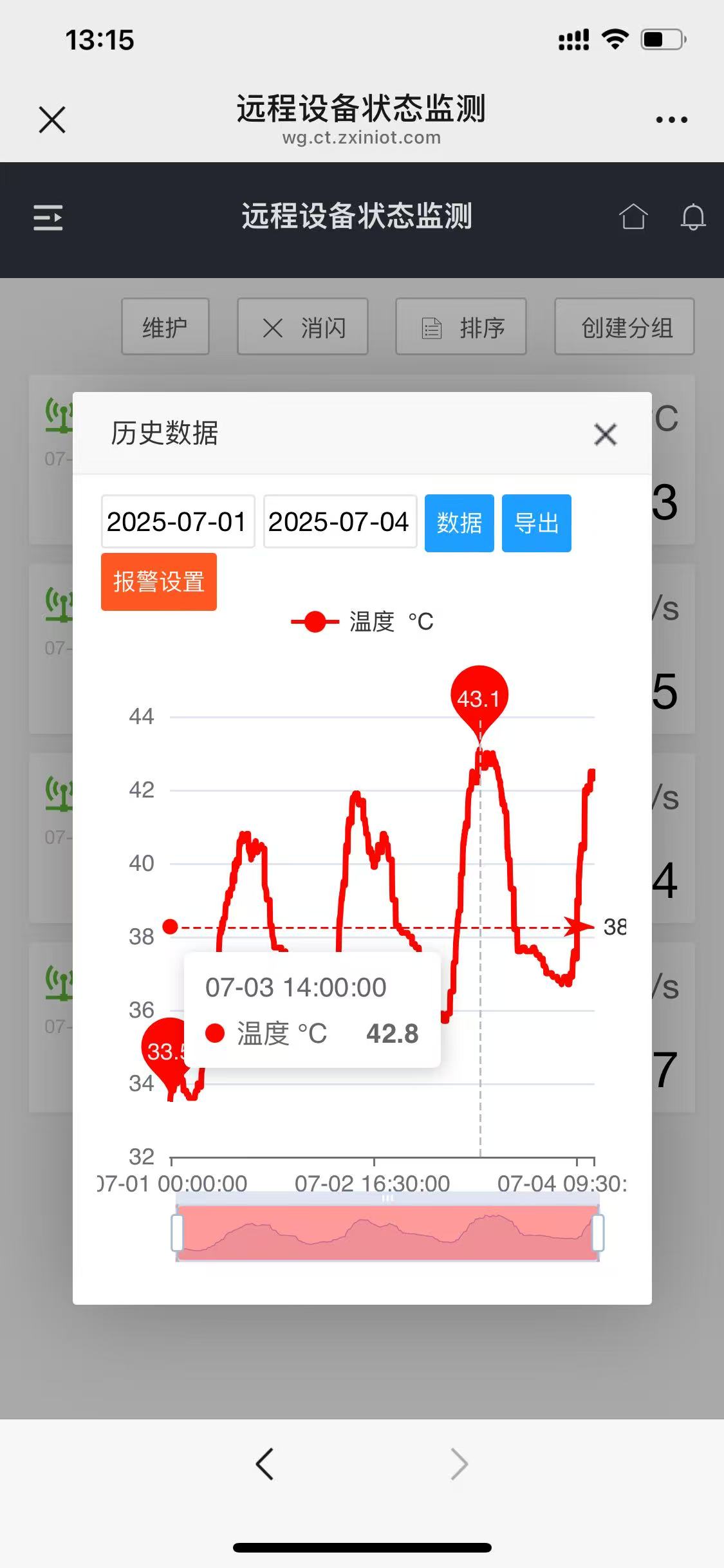Open 报警设置 alarm settings
Screen dimensions: 724x1568
(x=159, y=581)
